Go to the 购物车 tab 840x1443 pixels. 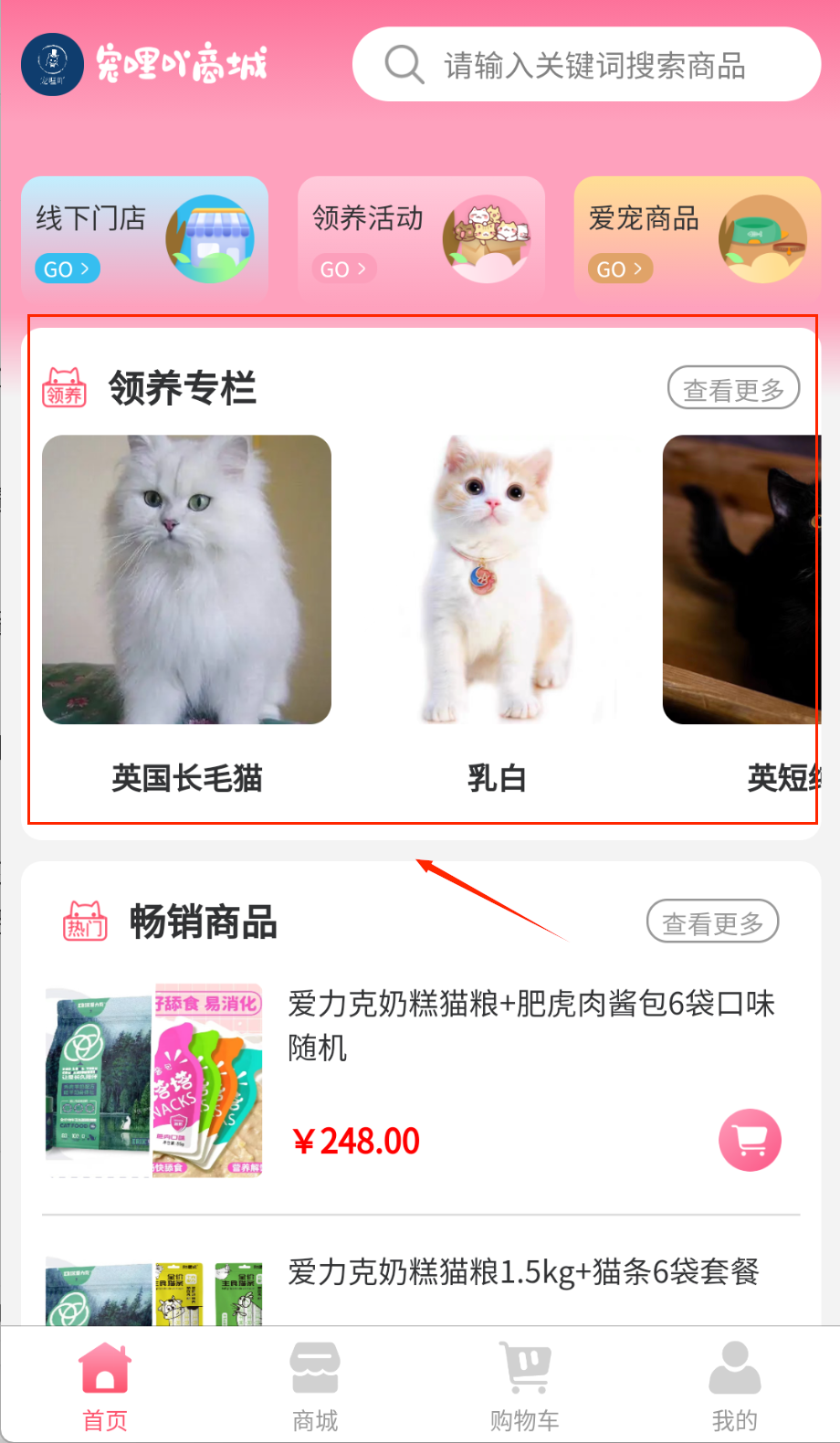pos(525,1386)
